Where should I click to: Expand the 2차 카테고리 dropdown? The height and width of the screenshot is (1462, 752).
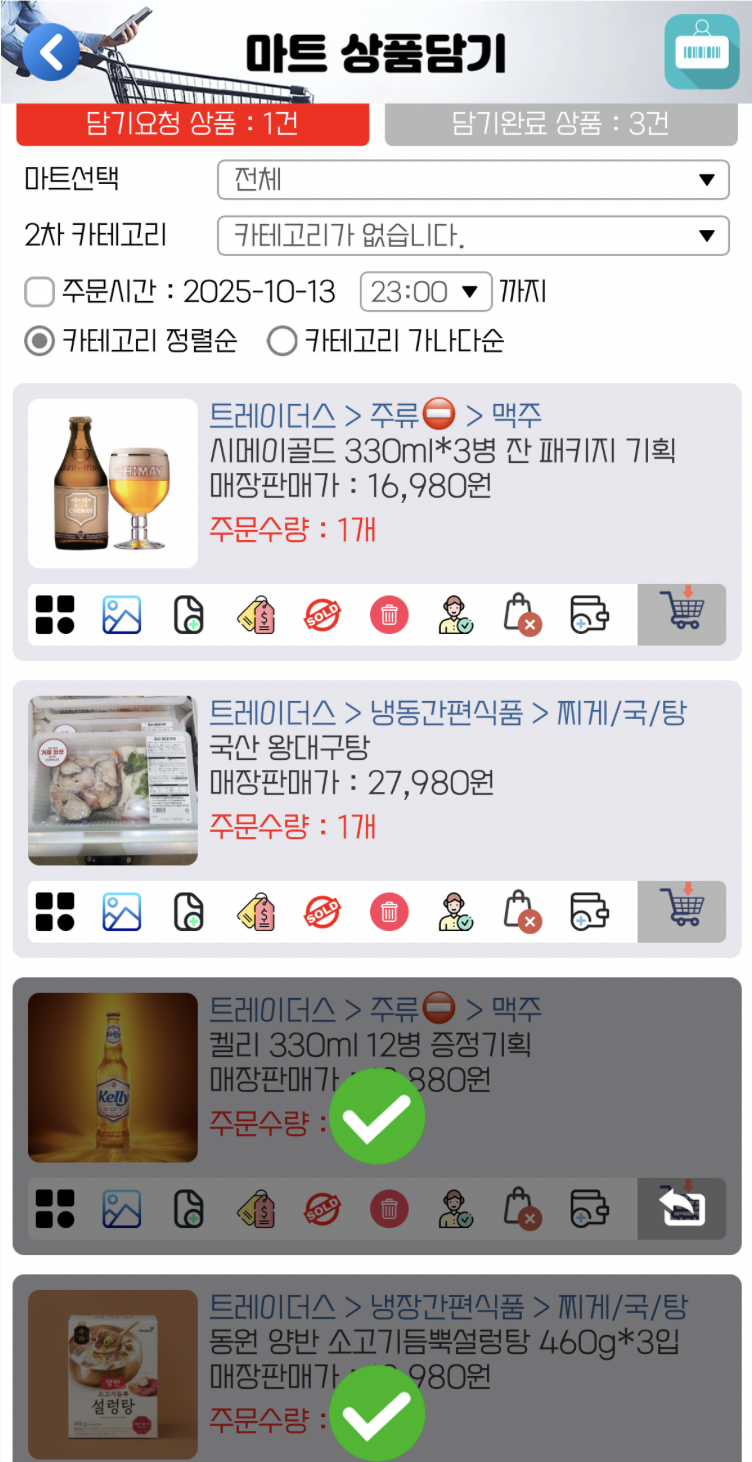pyautogui.click(x=473, y=236)
